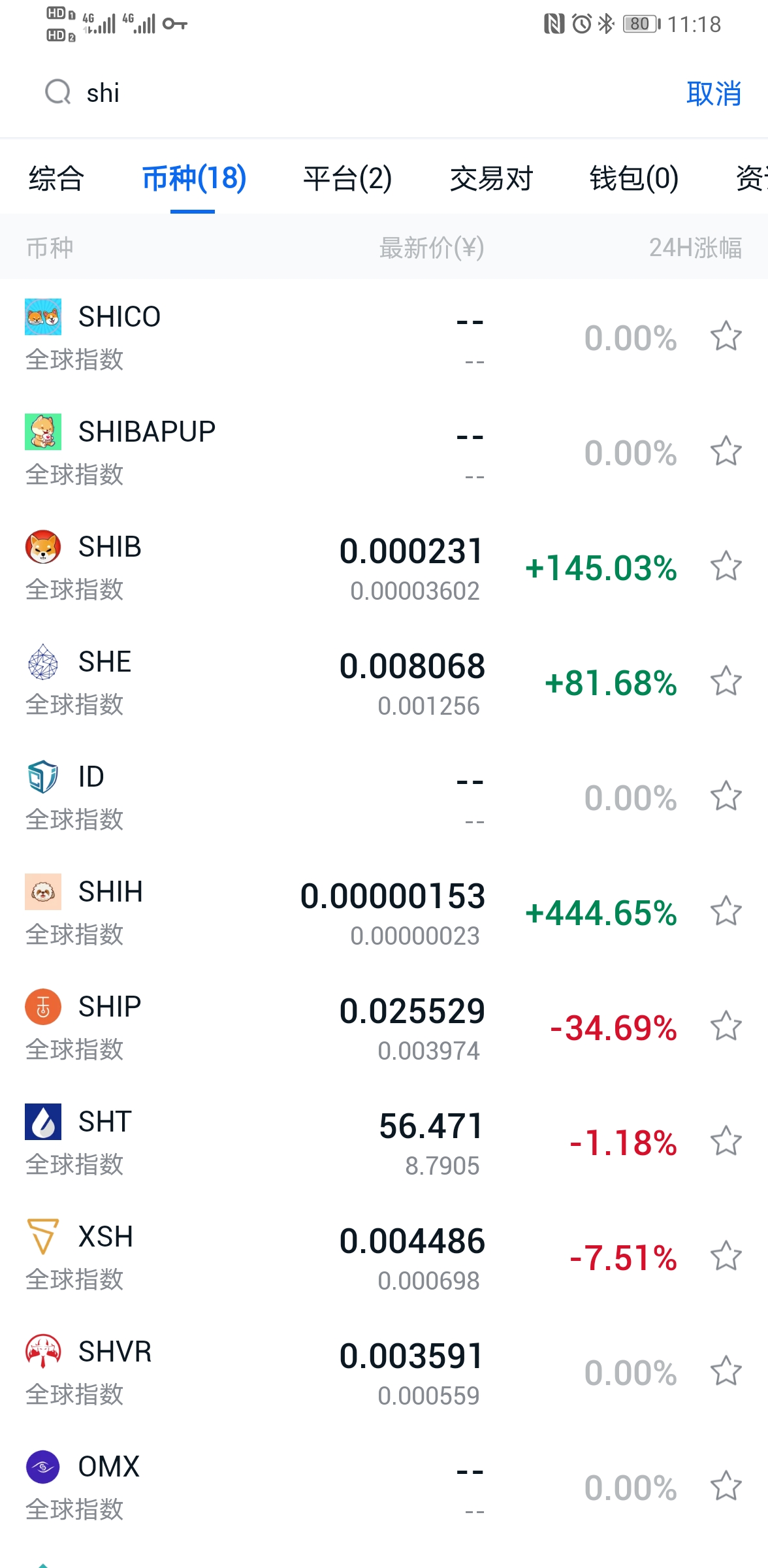Click the SHIH puppy coin icon
768x1568 pixels.
42,892
